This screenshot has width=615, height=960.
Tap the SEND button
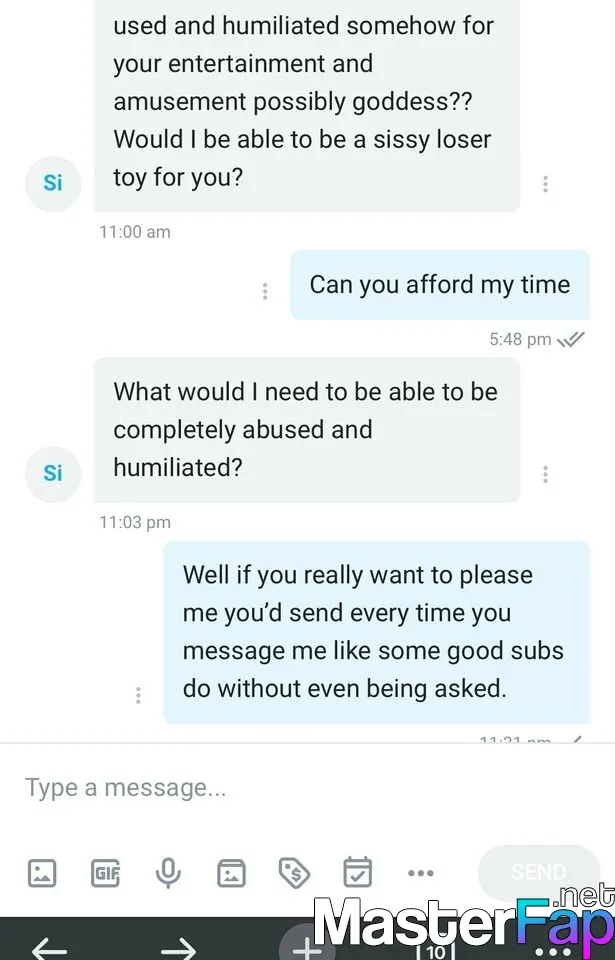538,873
